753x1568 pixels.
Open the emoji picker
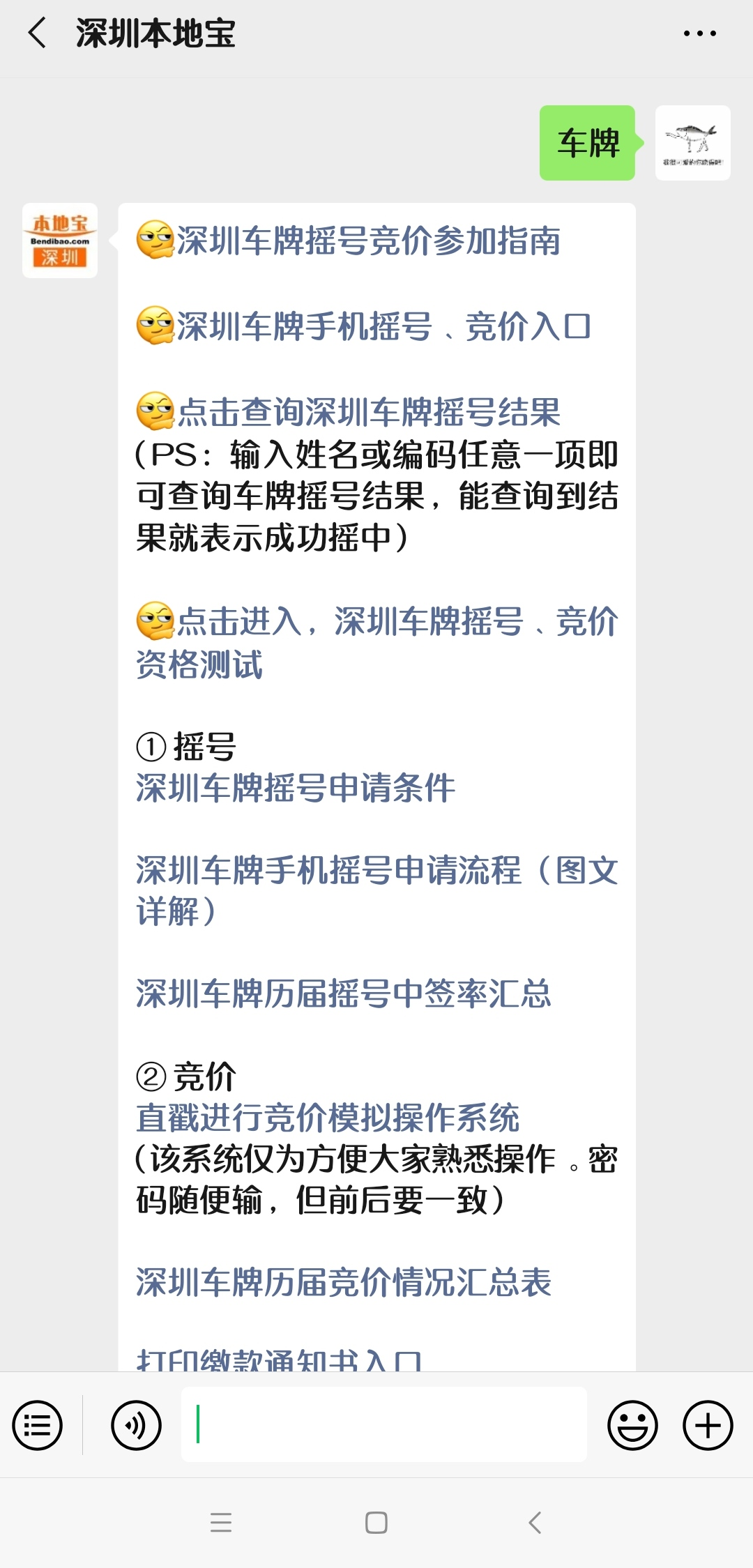pyautogui.click(x=632, y=1424)
